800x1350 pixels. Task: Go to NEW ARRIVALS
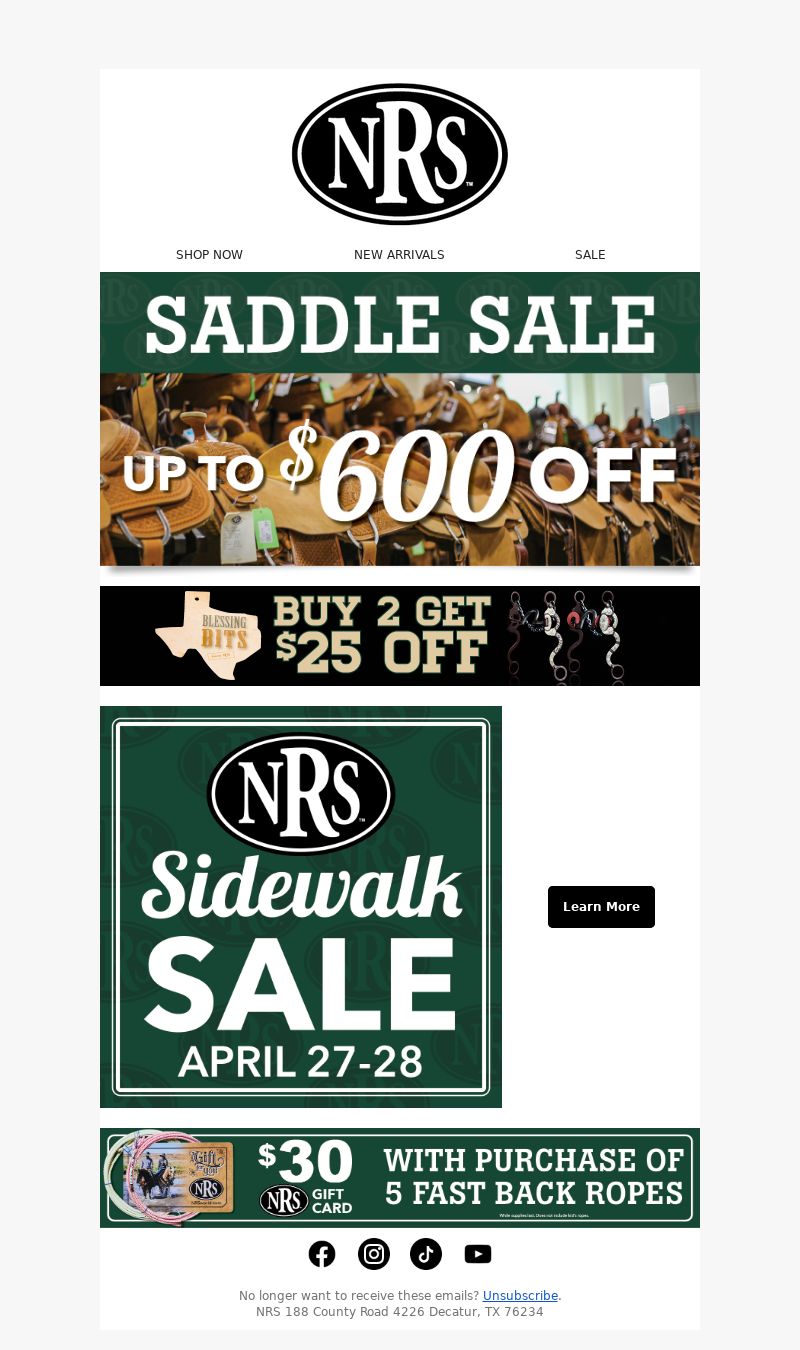click(x=399, y=255)
